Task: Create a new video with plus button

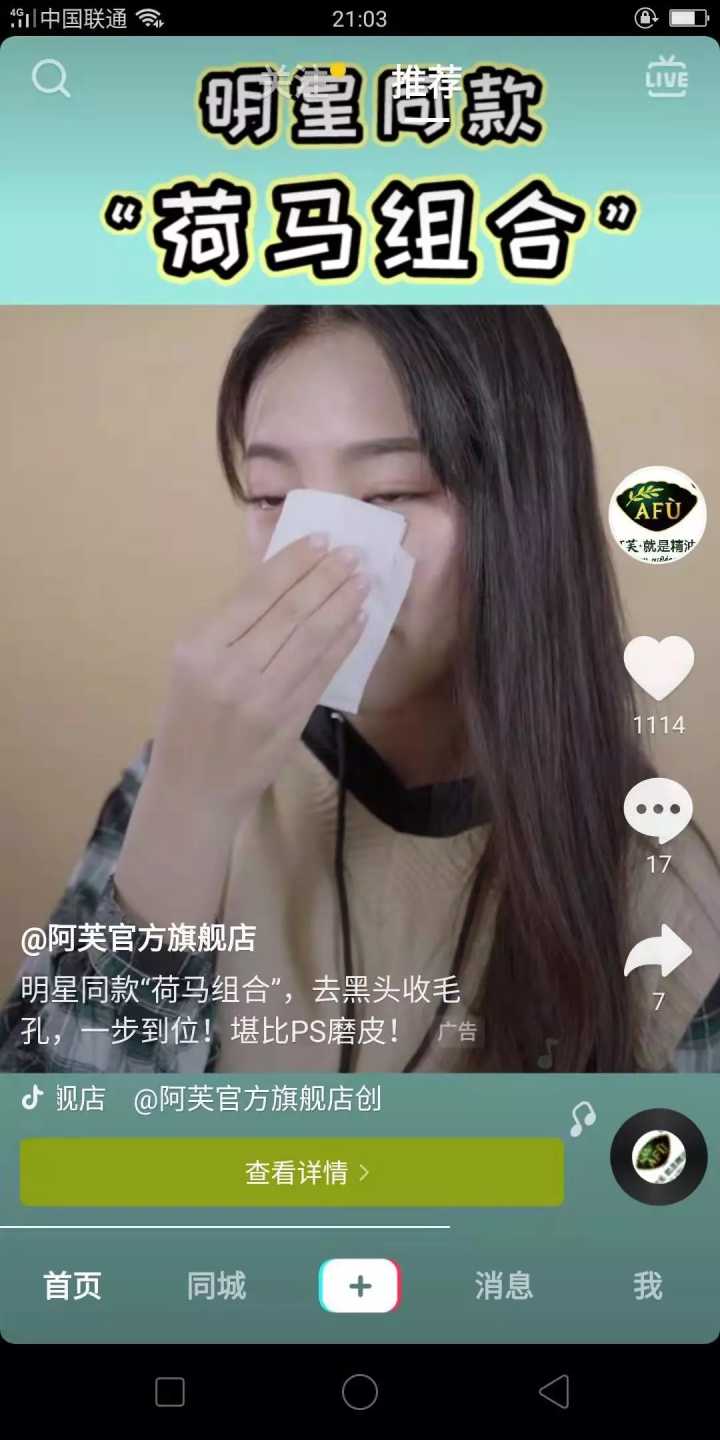Action: (360, 1286)
